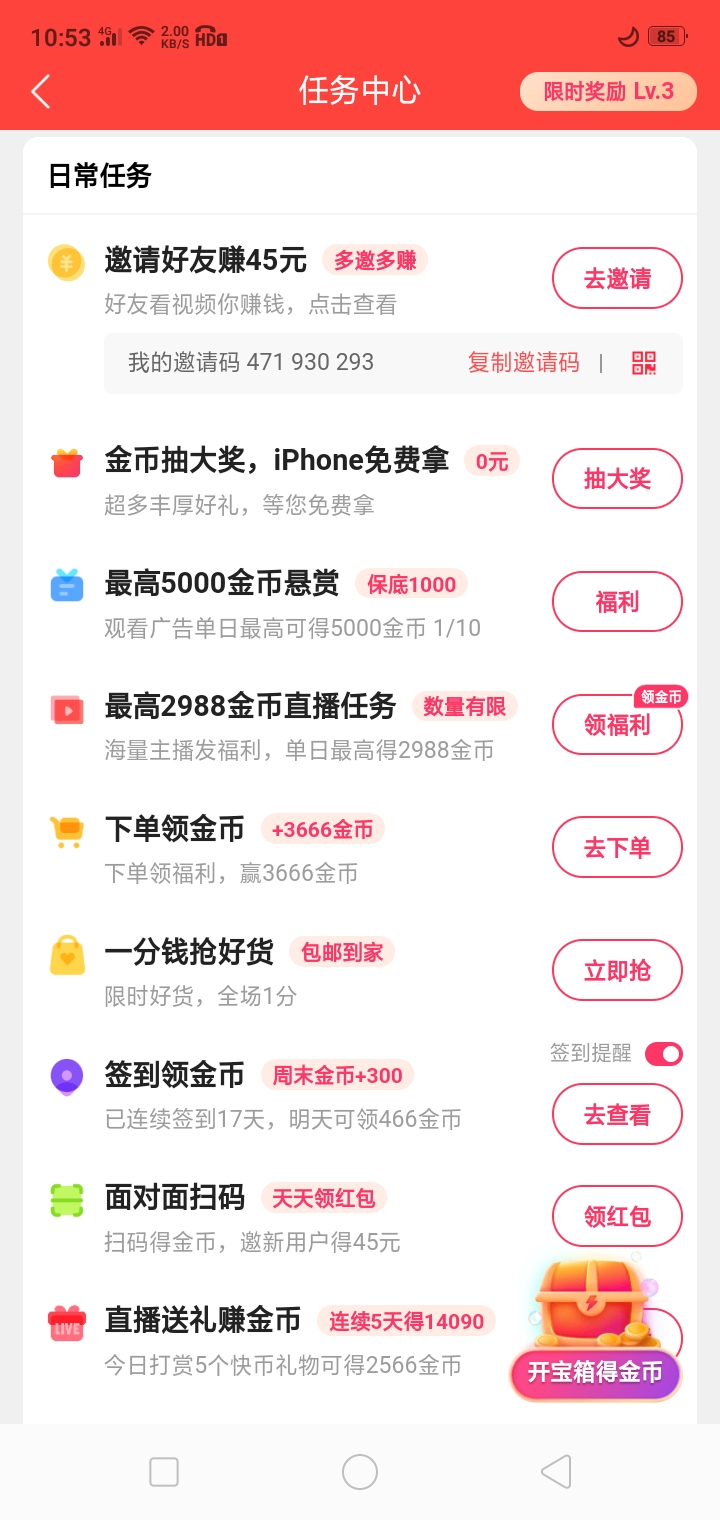Screen dimensions: 720x1520
Task: Open the 开宝箱得金币 treasure chest
Action: tap(595, 1375)
